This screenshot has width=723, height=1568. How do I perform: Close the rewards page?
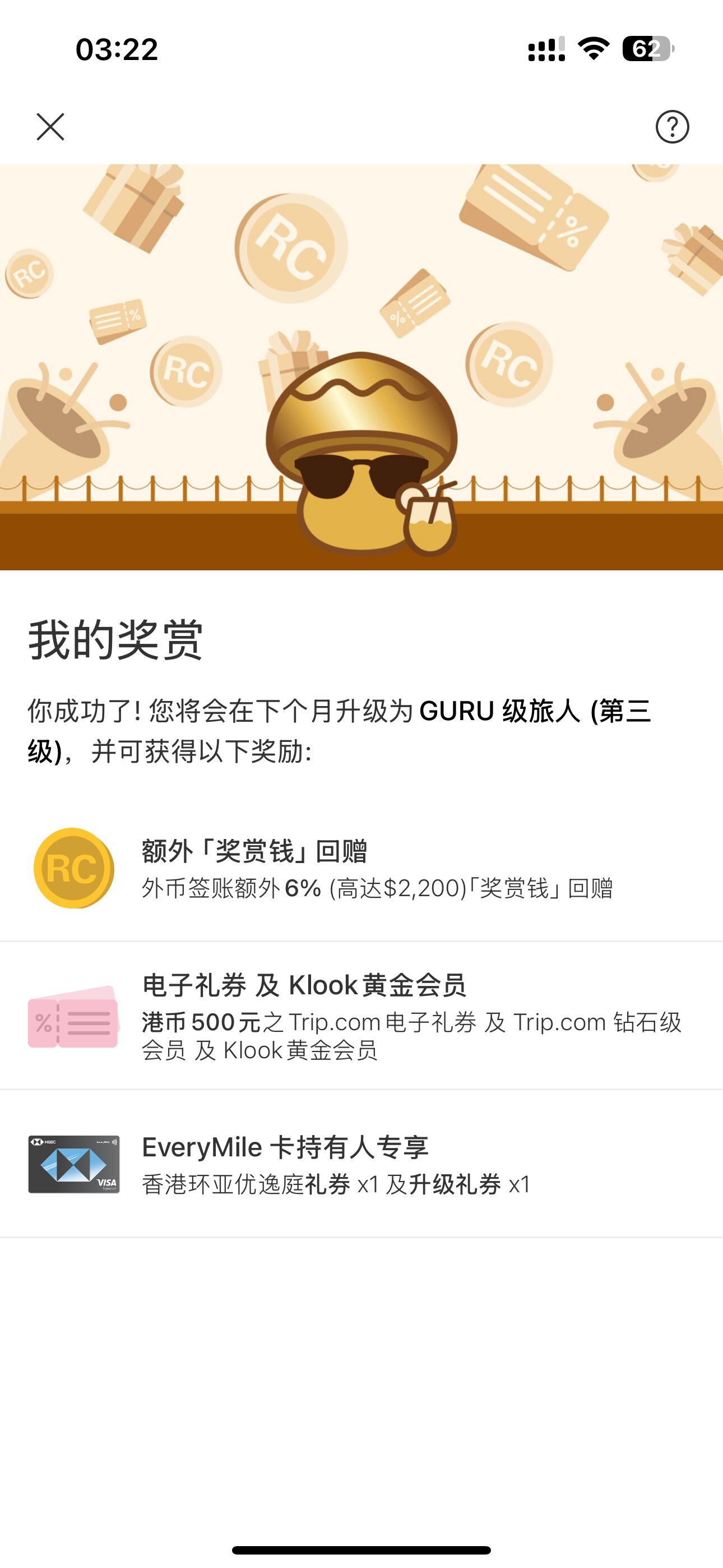pyautogui.click(x=50, y=127)
